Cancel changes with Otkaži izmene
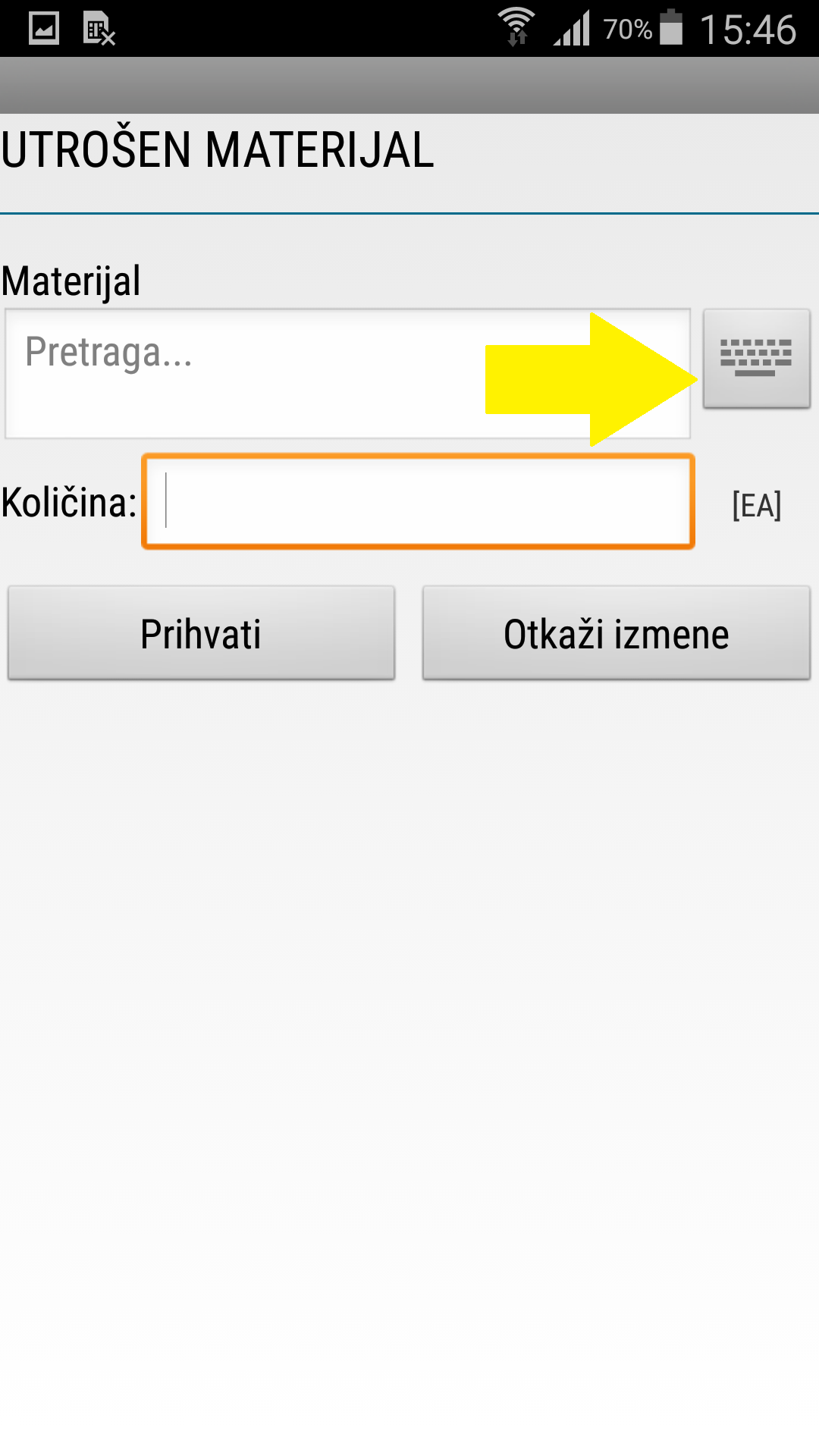This screenshot has height=1456, width=819. 616,633
